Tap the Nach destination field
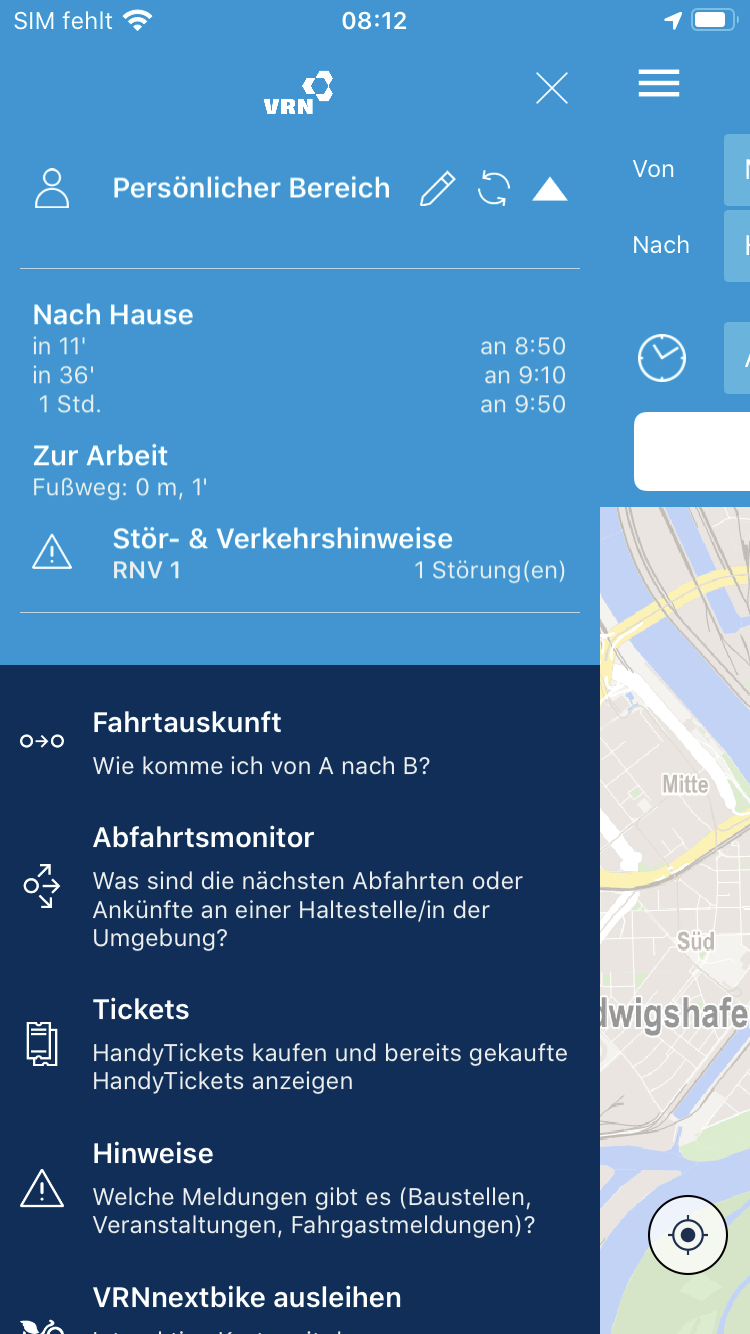The image size is (750, 1334). point(737,246)
